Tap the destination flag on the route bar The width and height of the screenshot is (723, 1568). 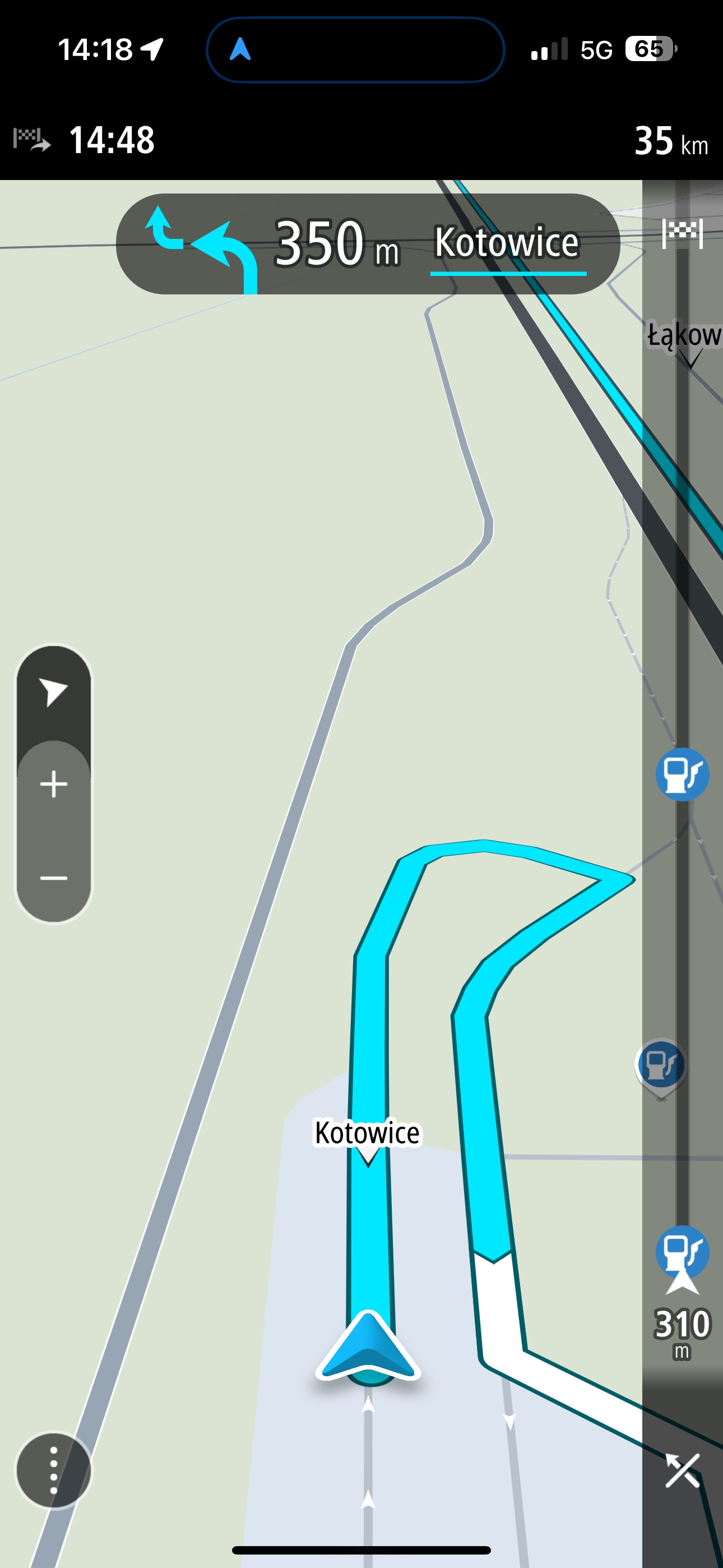click(682, 233)
